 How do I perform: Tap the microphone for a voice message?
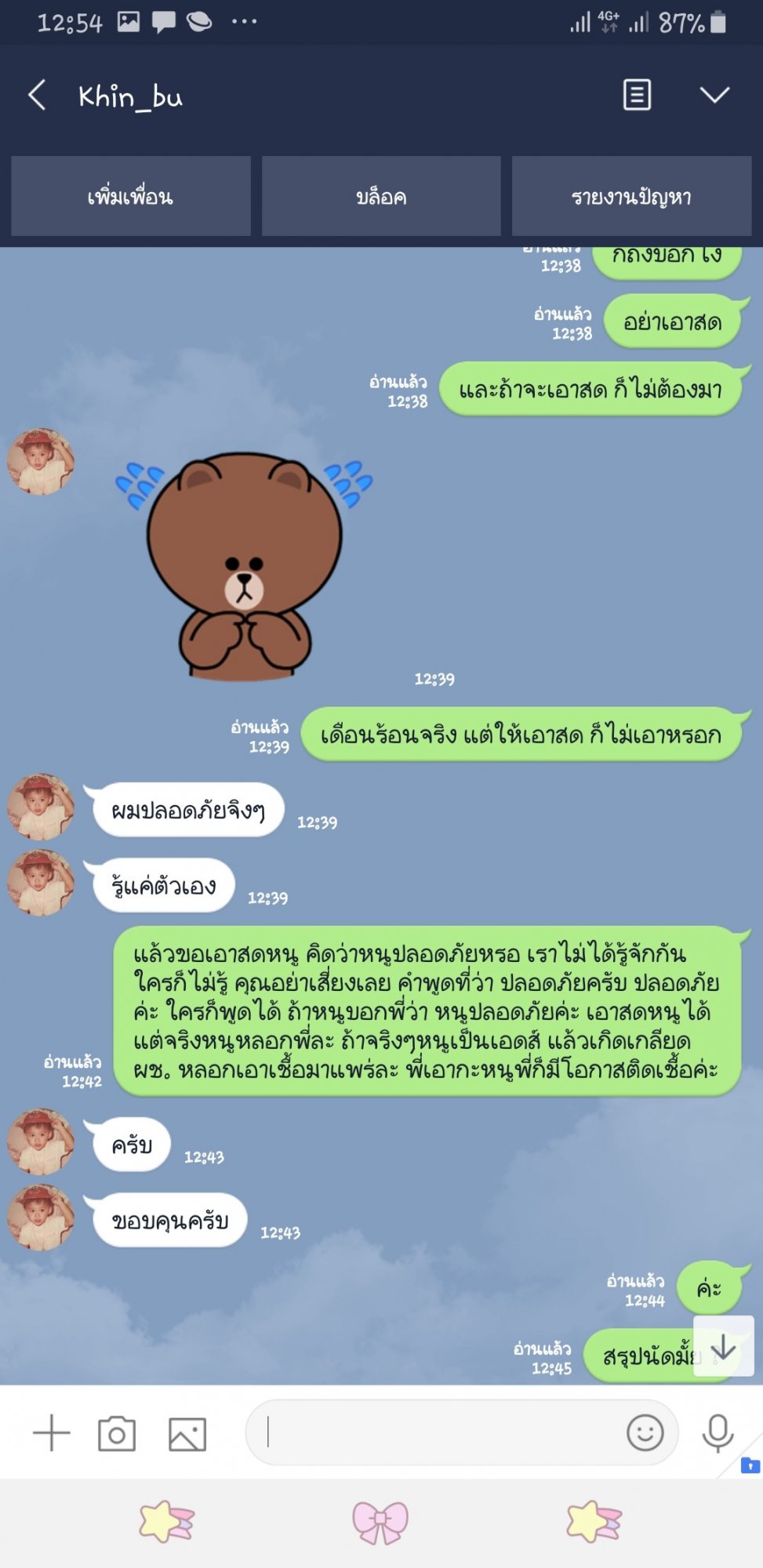(718, 1433)
